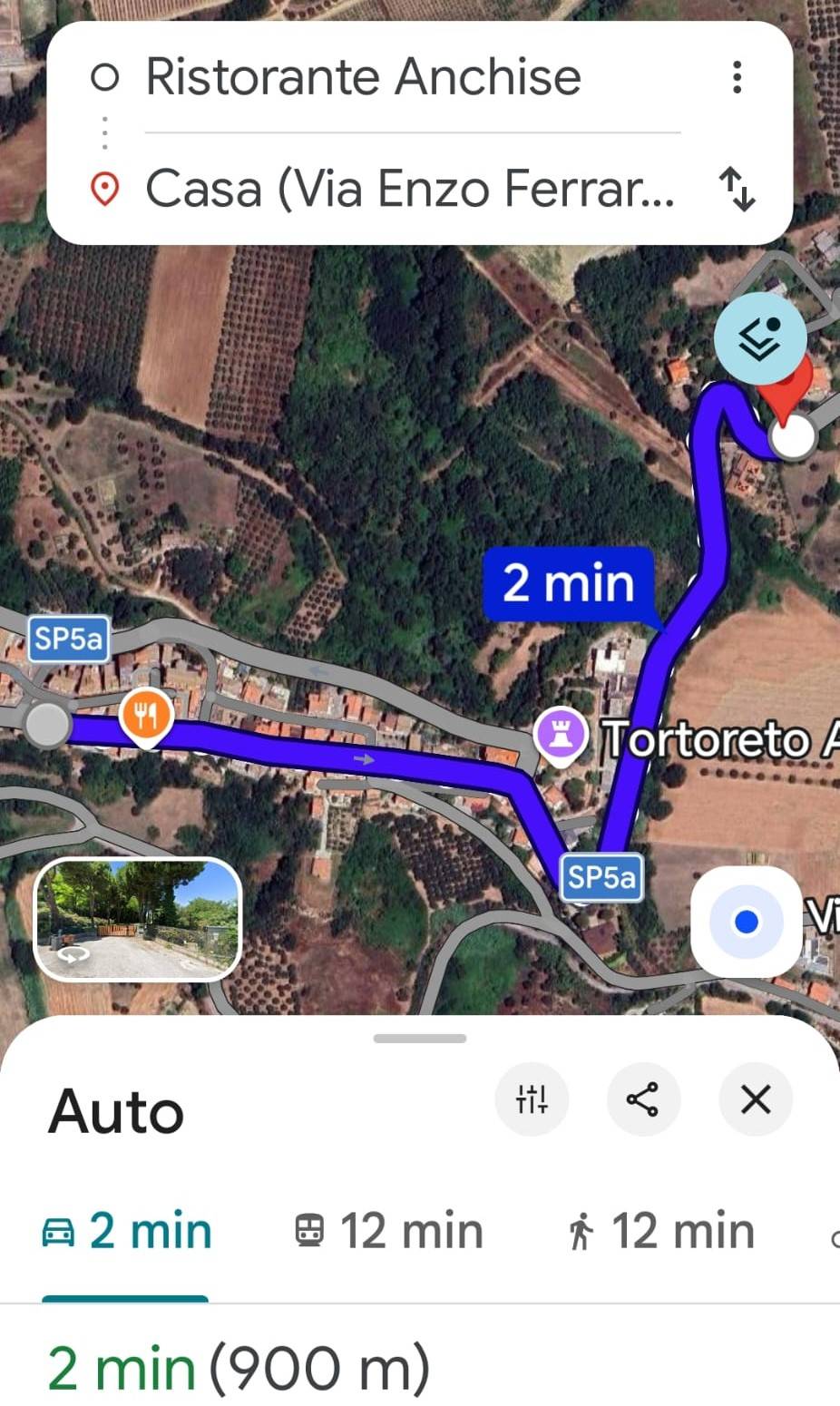Edit the destination Casa field
The image size is (840, 1406).
408,189
